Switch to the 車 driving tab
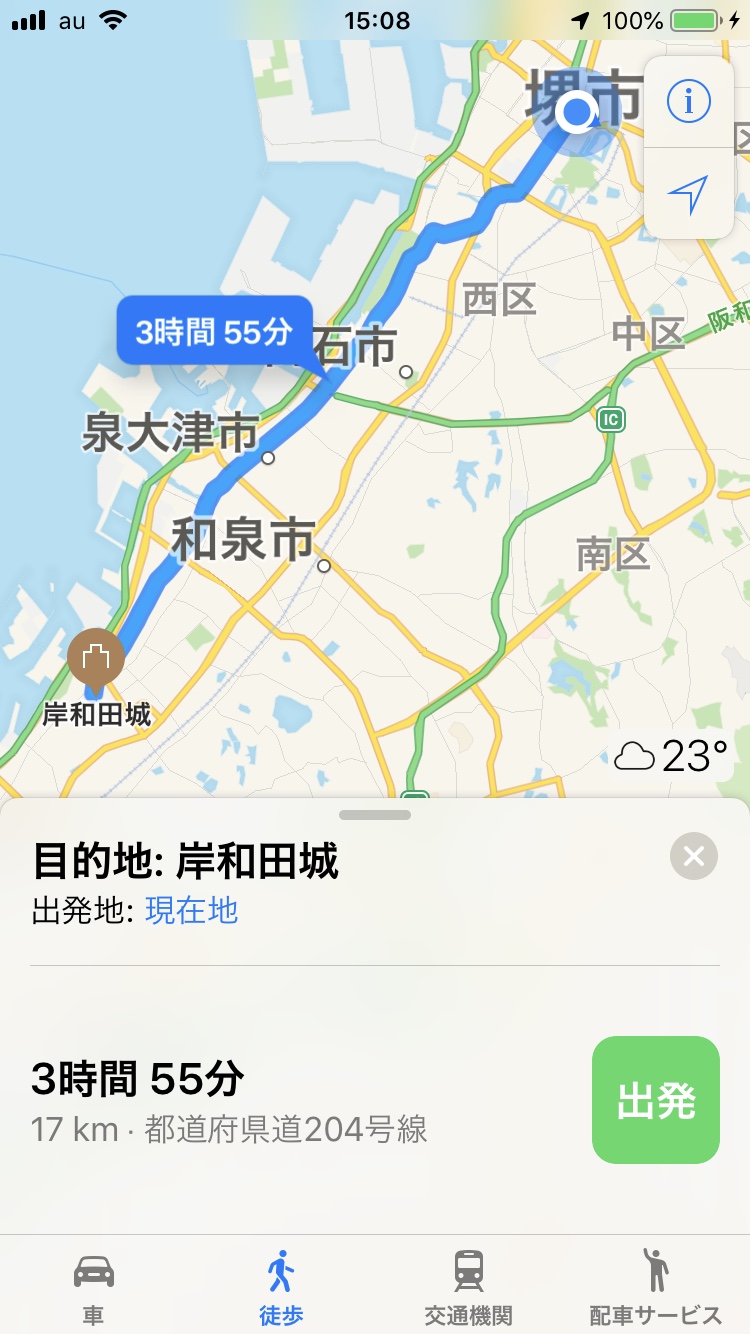The width and height of the screenshot is (750, 1334). click(x=93, y=1286)
